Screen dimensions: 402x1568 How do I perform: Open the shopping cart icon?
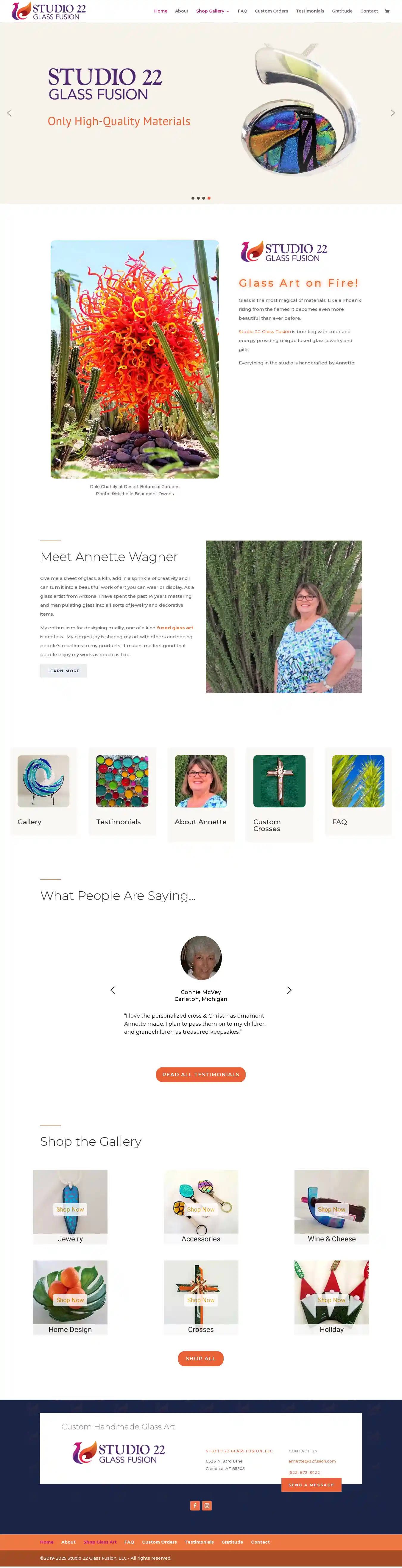click(387, 11)
